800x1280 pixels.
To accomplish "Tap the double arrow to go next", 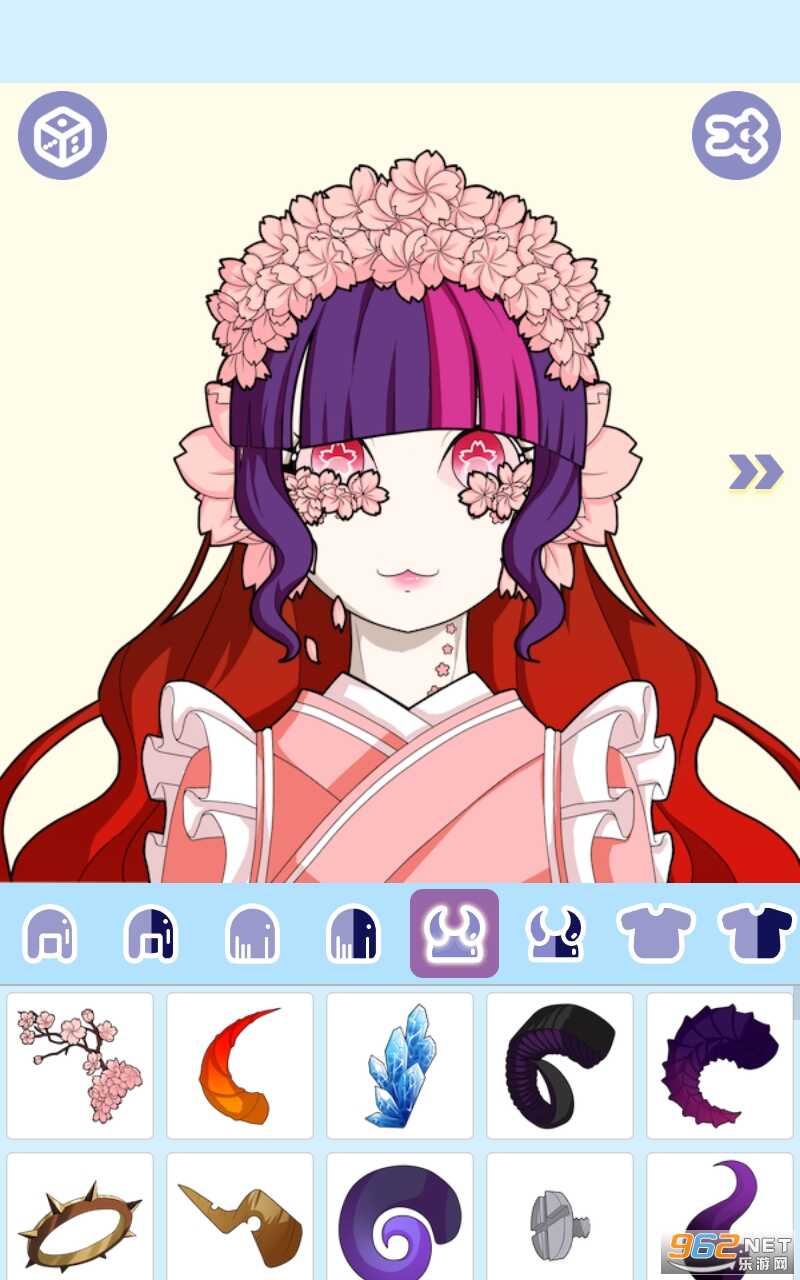I will 755,472.
